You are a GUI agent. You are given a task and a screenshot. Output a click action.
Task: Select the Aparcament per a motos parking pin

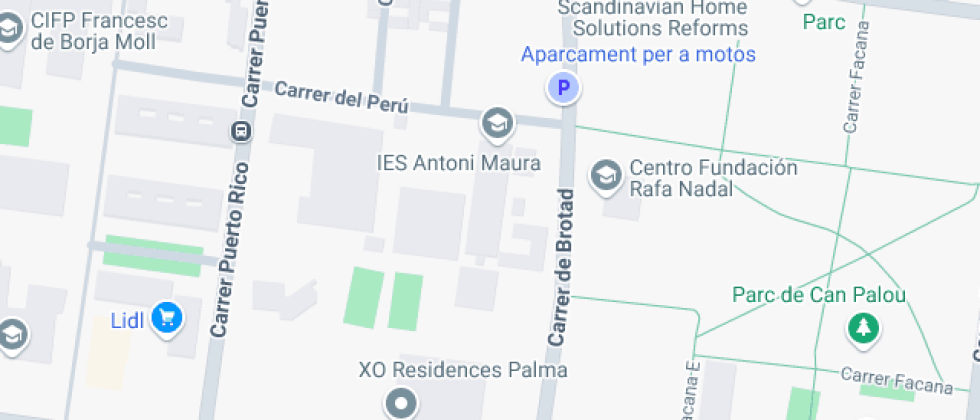point(563,89)
